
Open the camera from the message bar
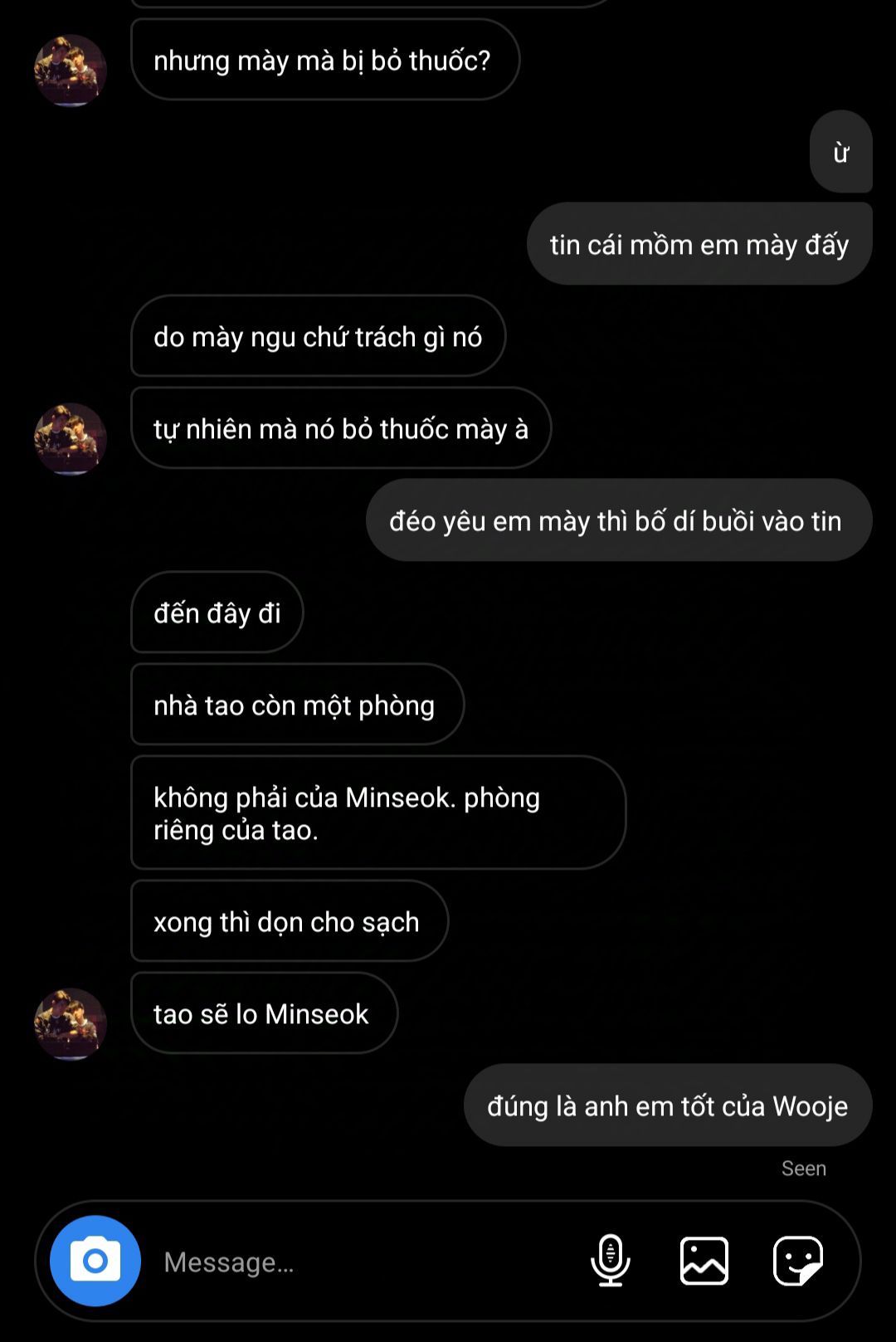point(95,1261)
